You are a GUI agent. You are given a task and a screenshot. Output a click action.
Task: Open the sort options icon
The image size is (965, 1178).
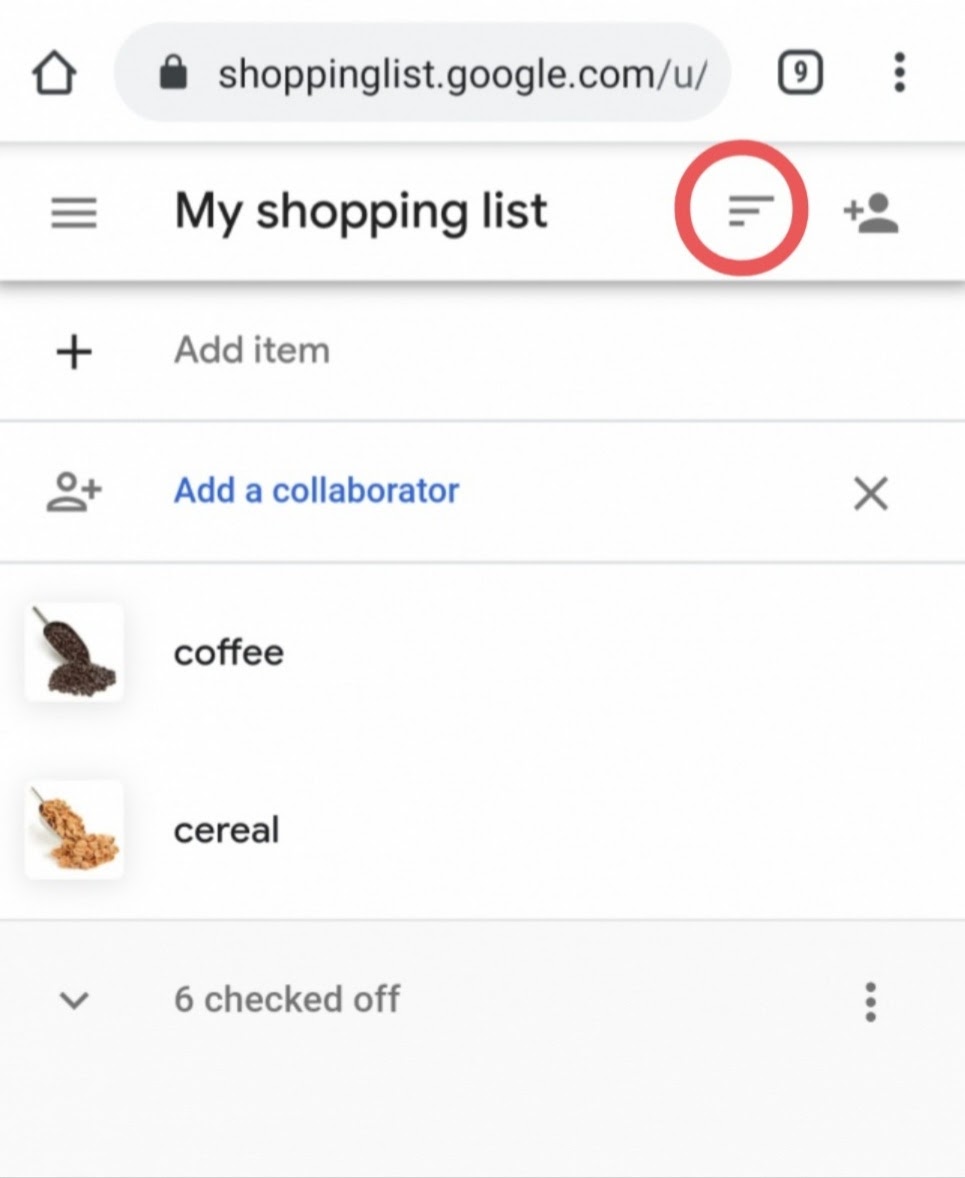(x=750, y=210)
